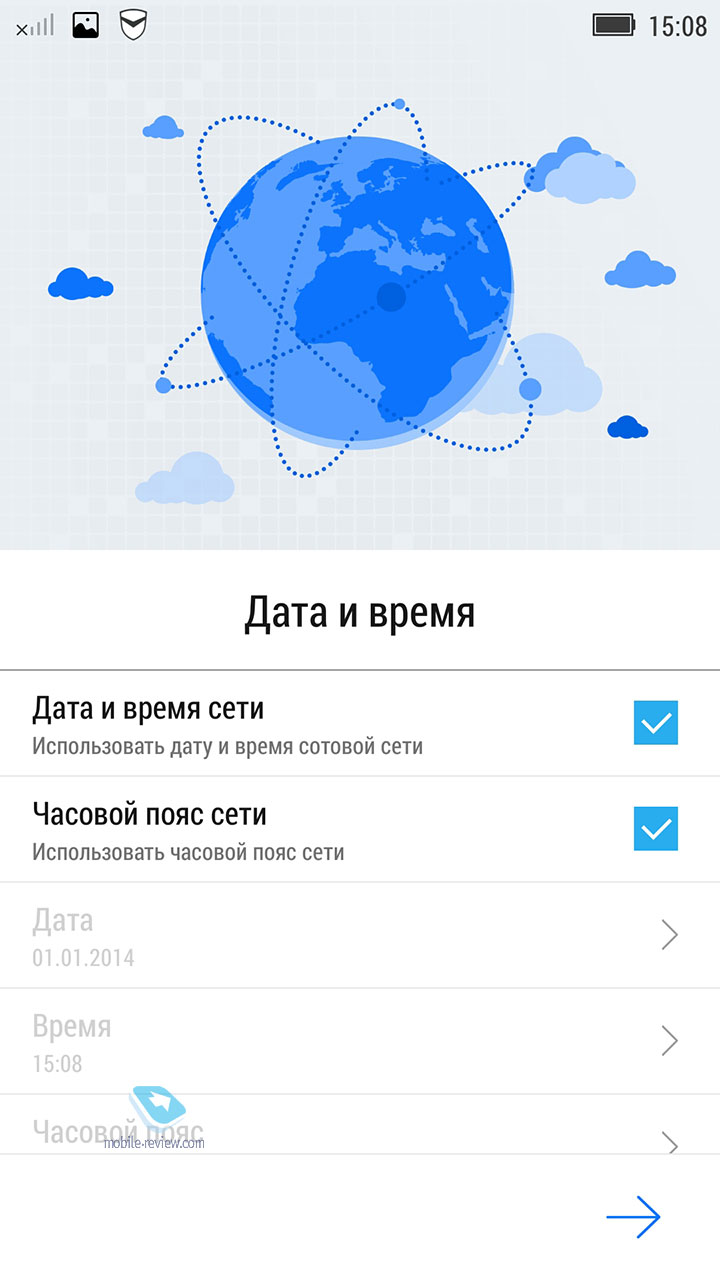Uncheck the Часовой пояс сети checkbox
This screenshot has width=720, height=1280.
coord(656,829)
